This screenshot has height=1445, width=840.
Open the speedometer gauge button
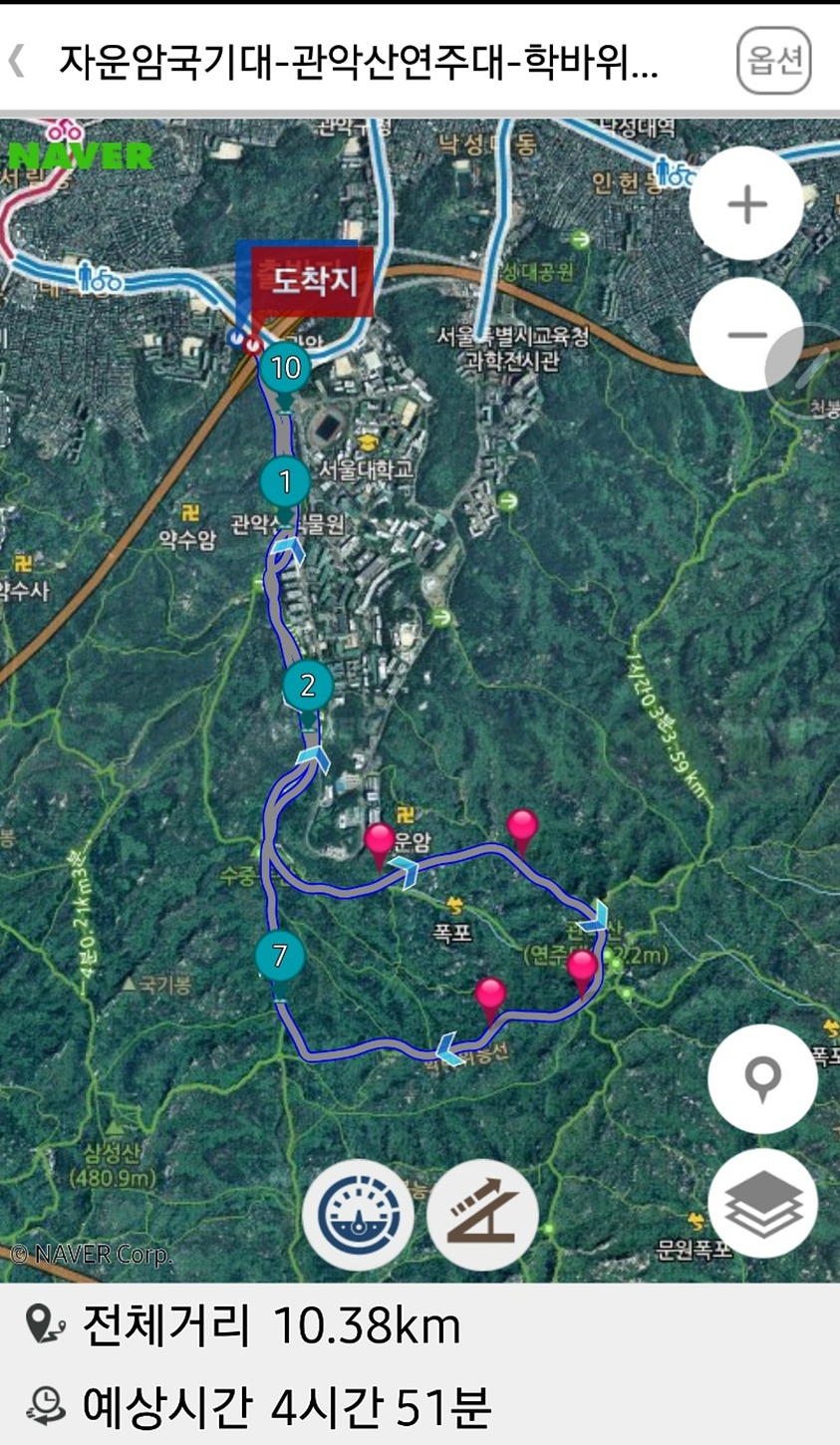[358, 1215]
